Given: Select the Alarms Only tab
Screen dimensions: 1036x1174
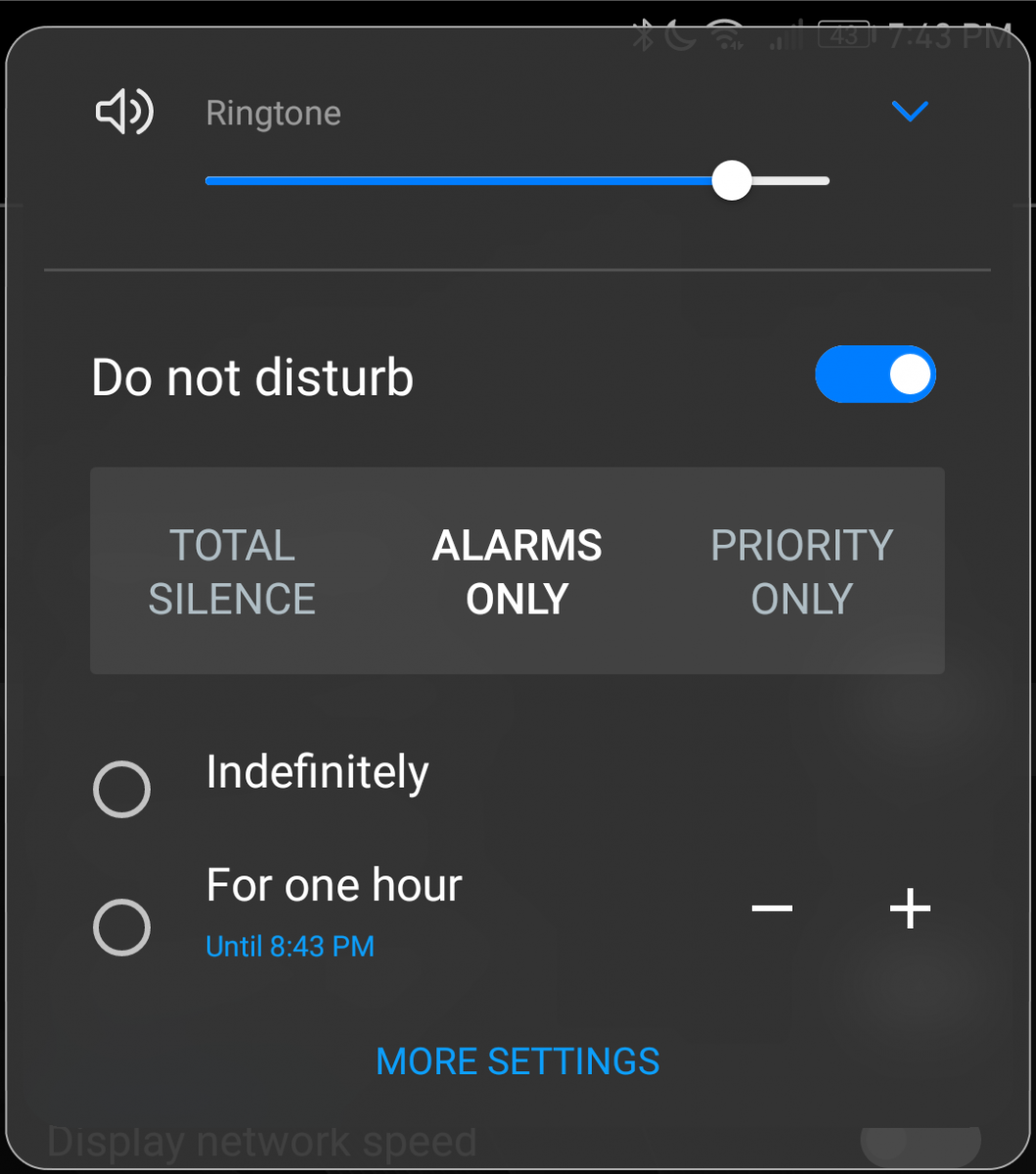Looking at the screenshot, I should 517,571.
